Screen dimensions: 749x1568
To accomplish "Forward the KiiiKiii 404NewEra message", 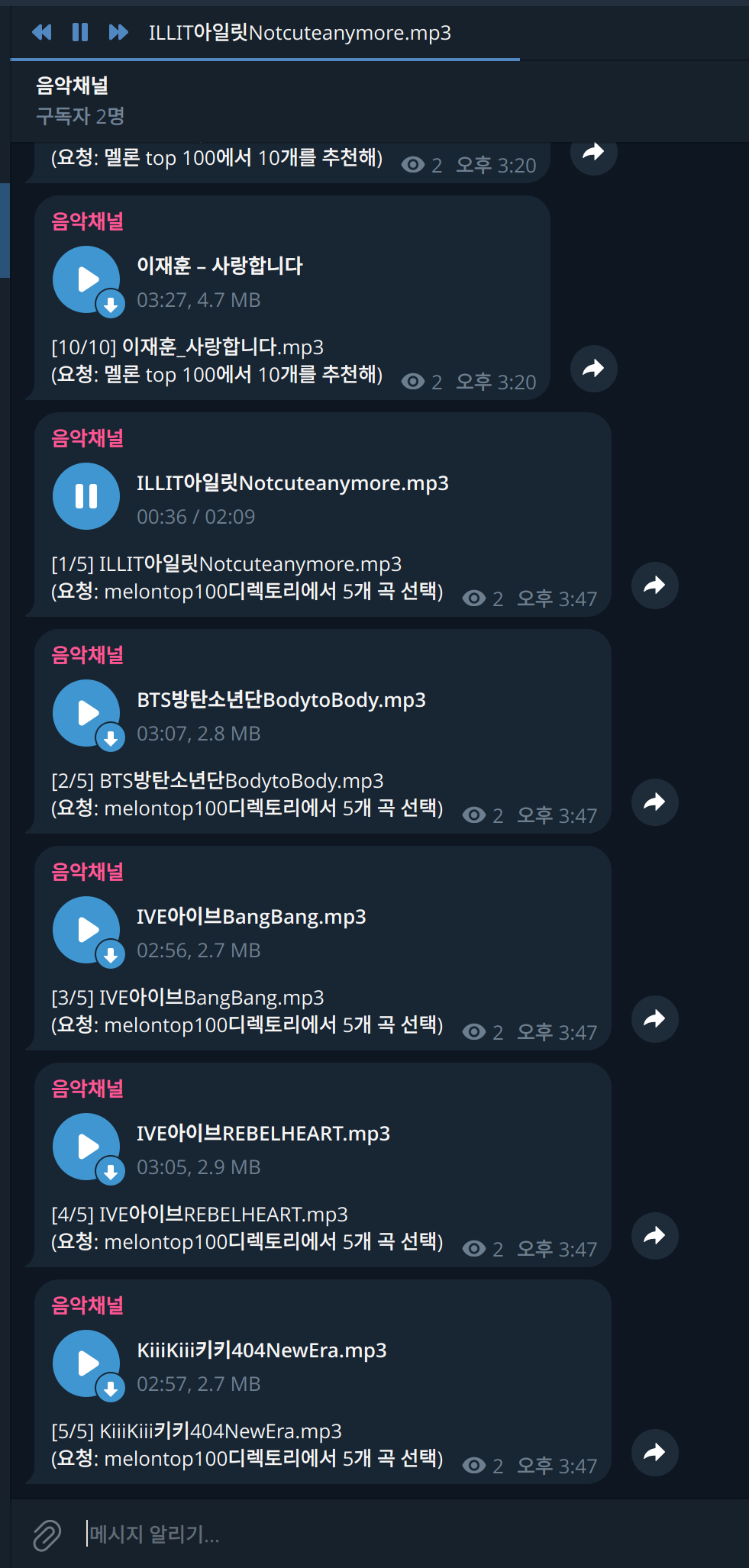I will pos(654,1453).
